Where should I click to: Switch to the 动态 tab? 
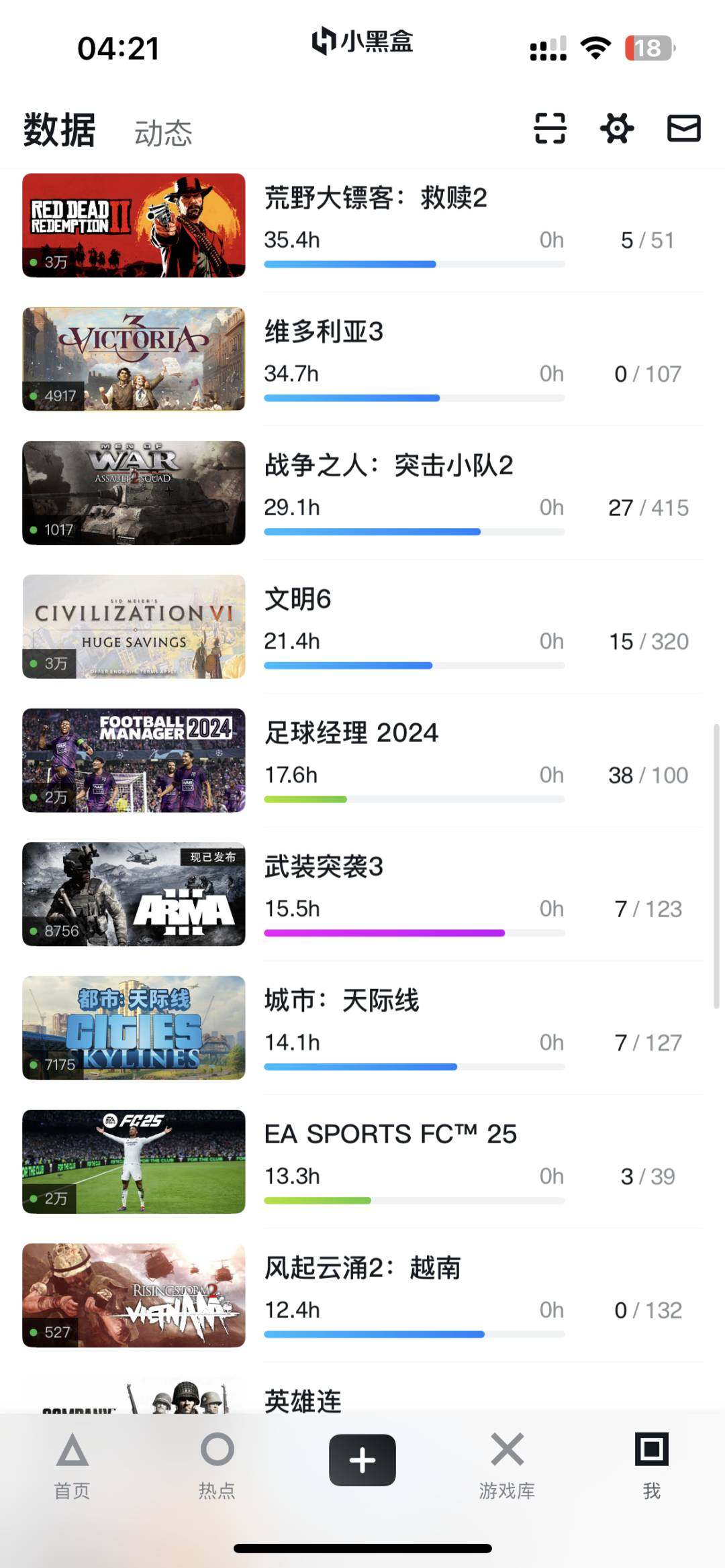(x=163, y=133)
